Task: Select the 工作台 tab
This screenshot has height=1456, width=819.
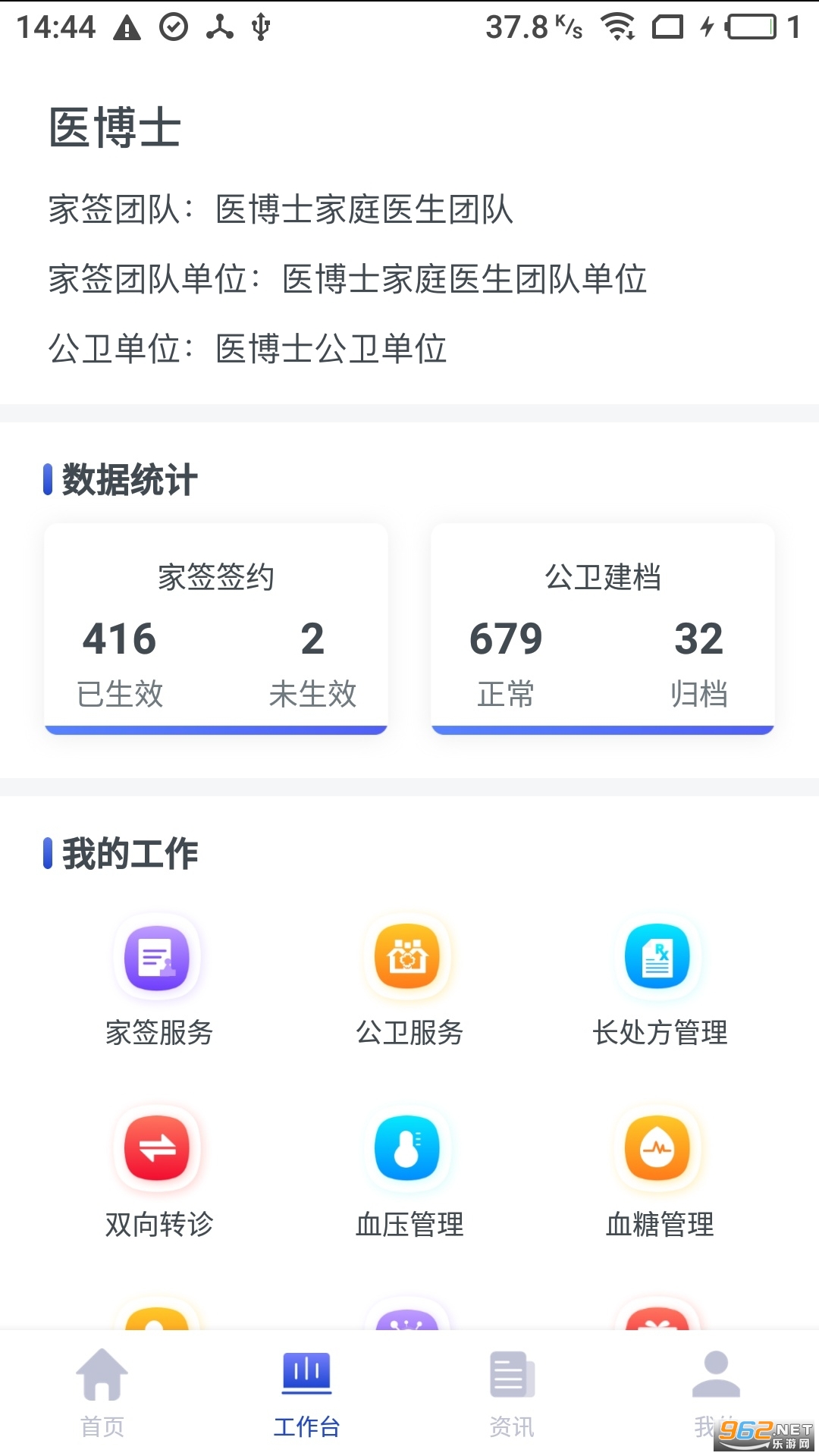Action: [x=306, y=1392]
